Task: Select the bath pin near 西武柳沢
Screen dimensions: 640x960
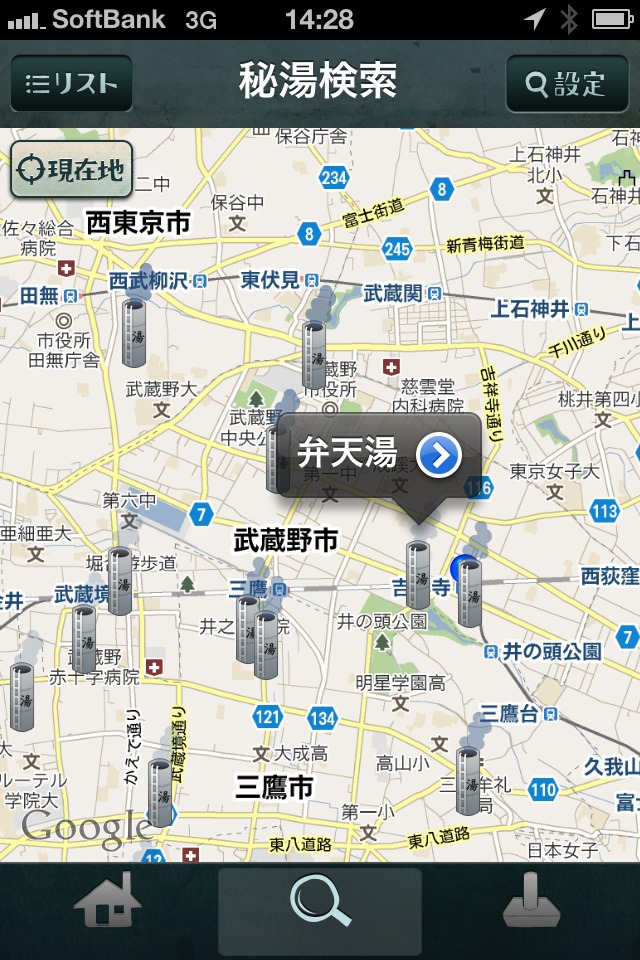Action: pyautogui.click(x=133, y=332)
